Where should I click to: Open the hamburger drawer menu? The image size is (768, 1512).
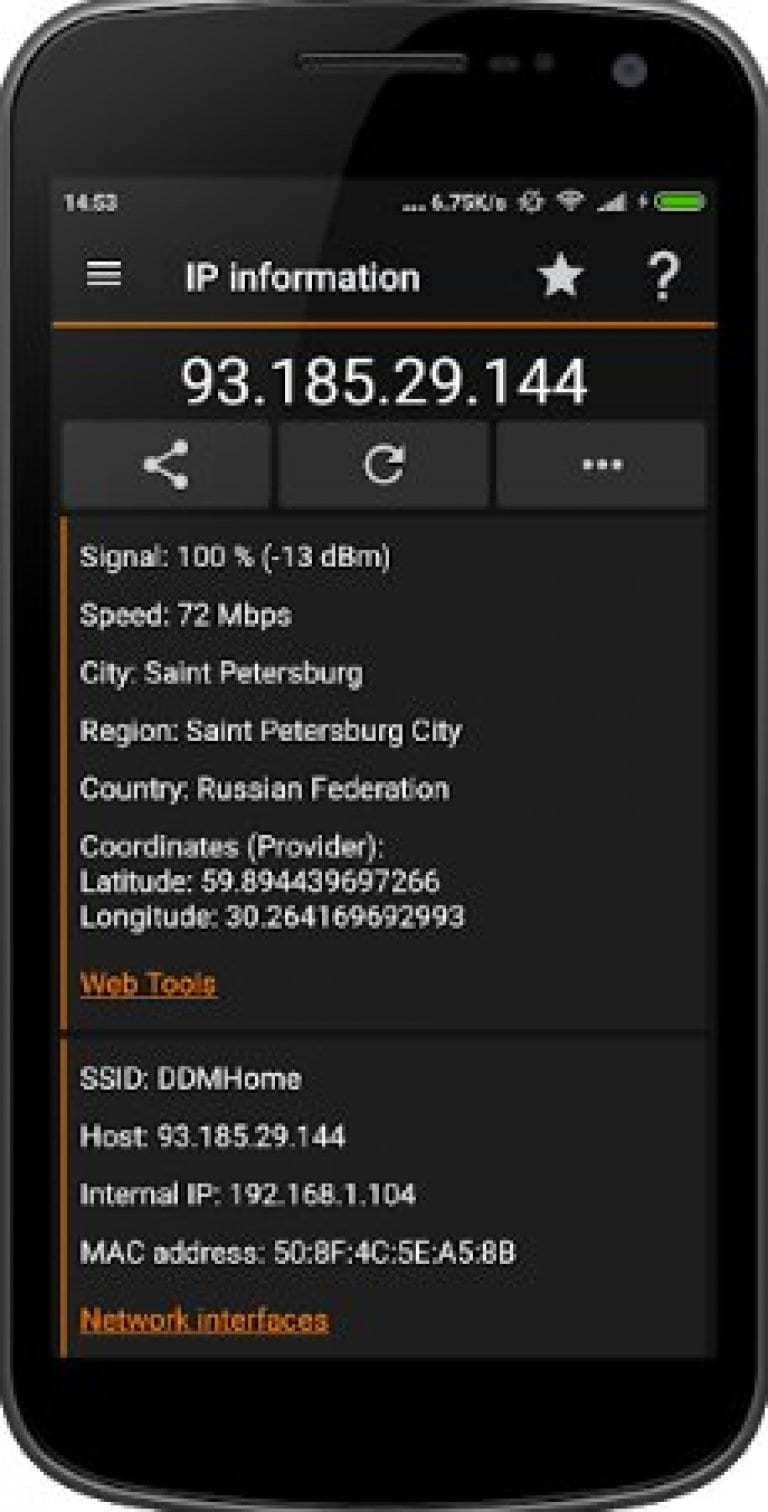click(103, 275)
